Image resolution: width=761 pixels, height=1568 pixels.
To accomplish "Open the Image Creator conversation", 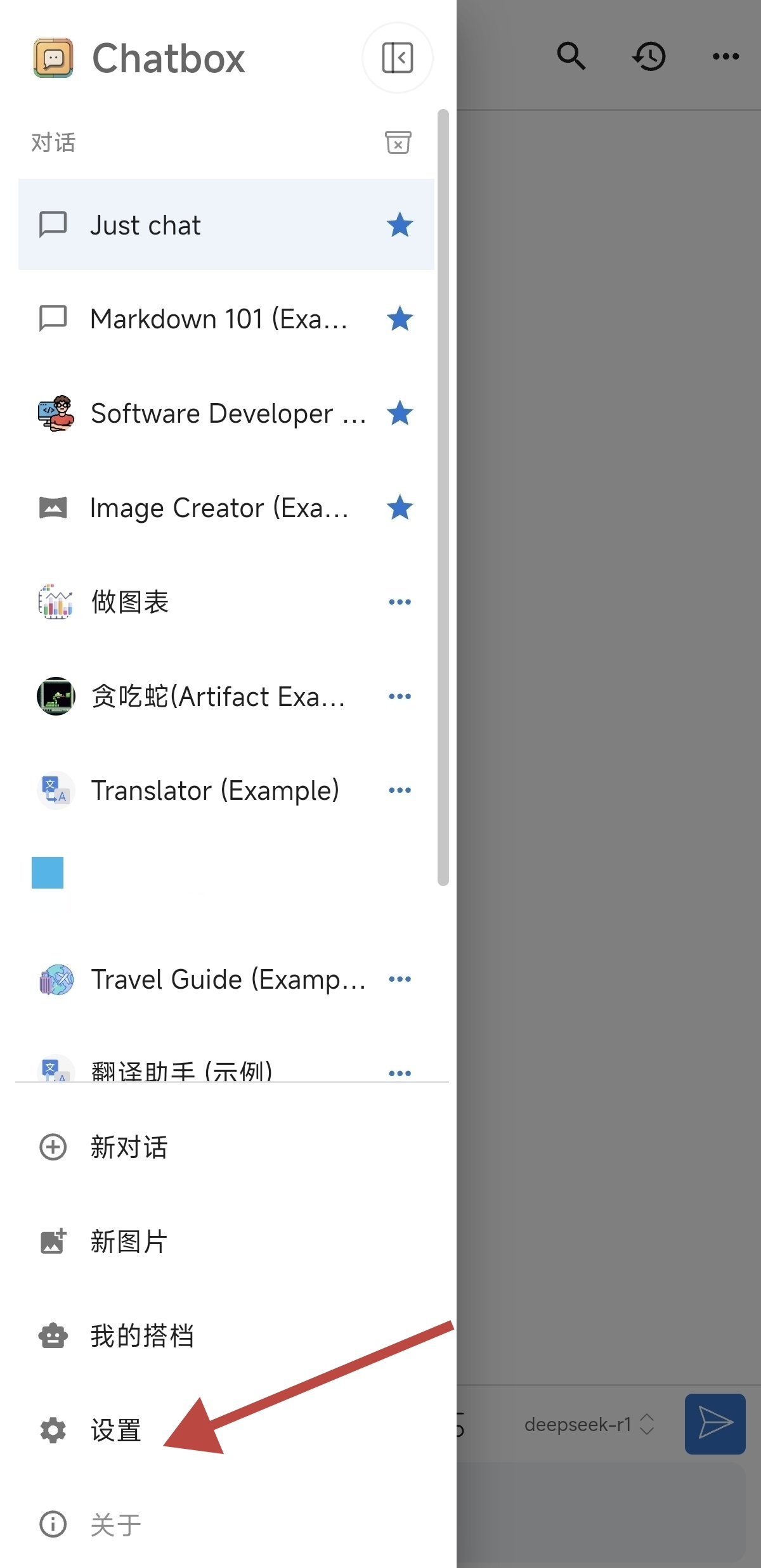I will pos(203,508).
